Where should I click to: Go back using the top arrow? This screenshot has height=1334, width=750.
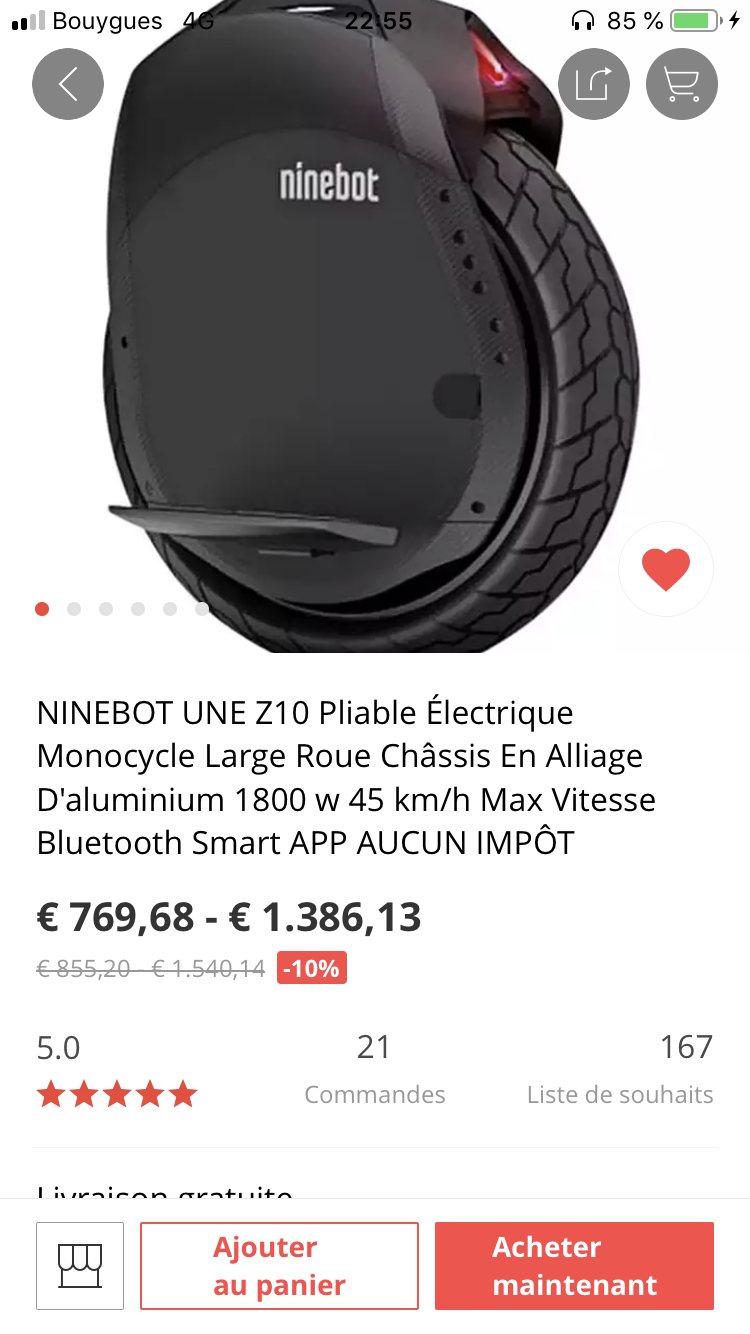tap(68, 84)
